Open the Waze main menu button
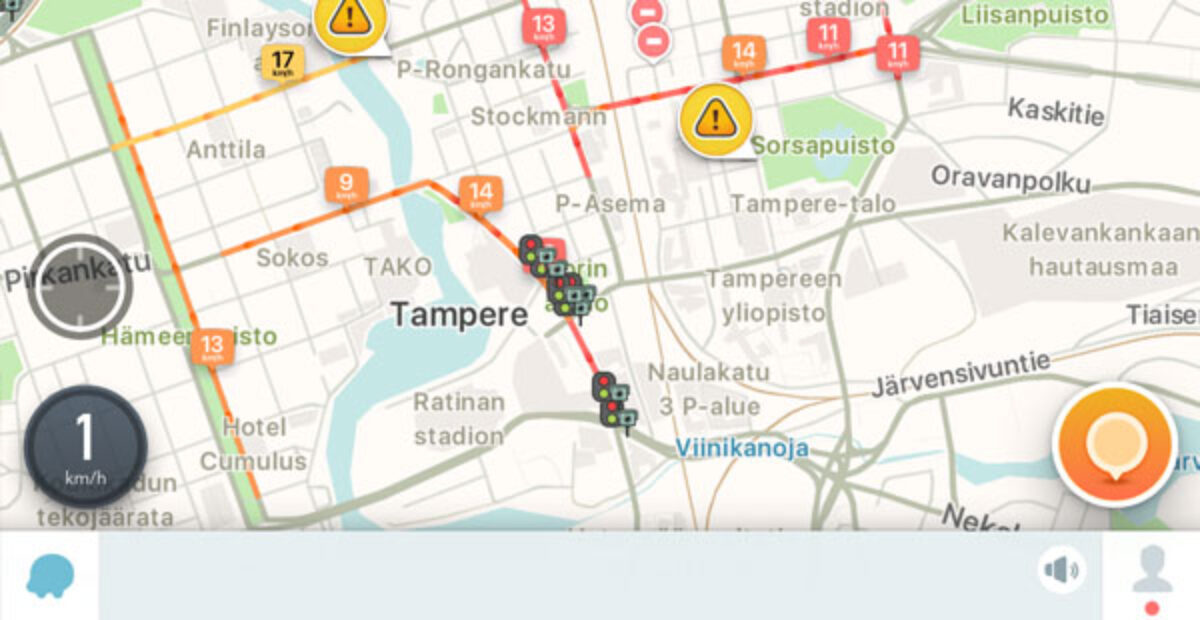 (x=50, y=577)
